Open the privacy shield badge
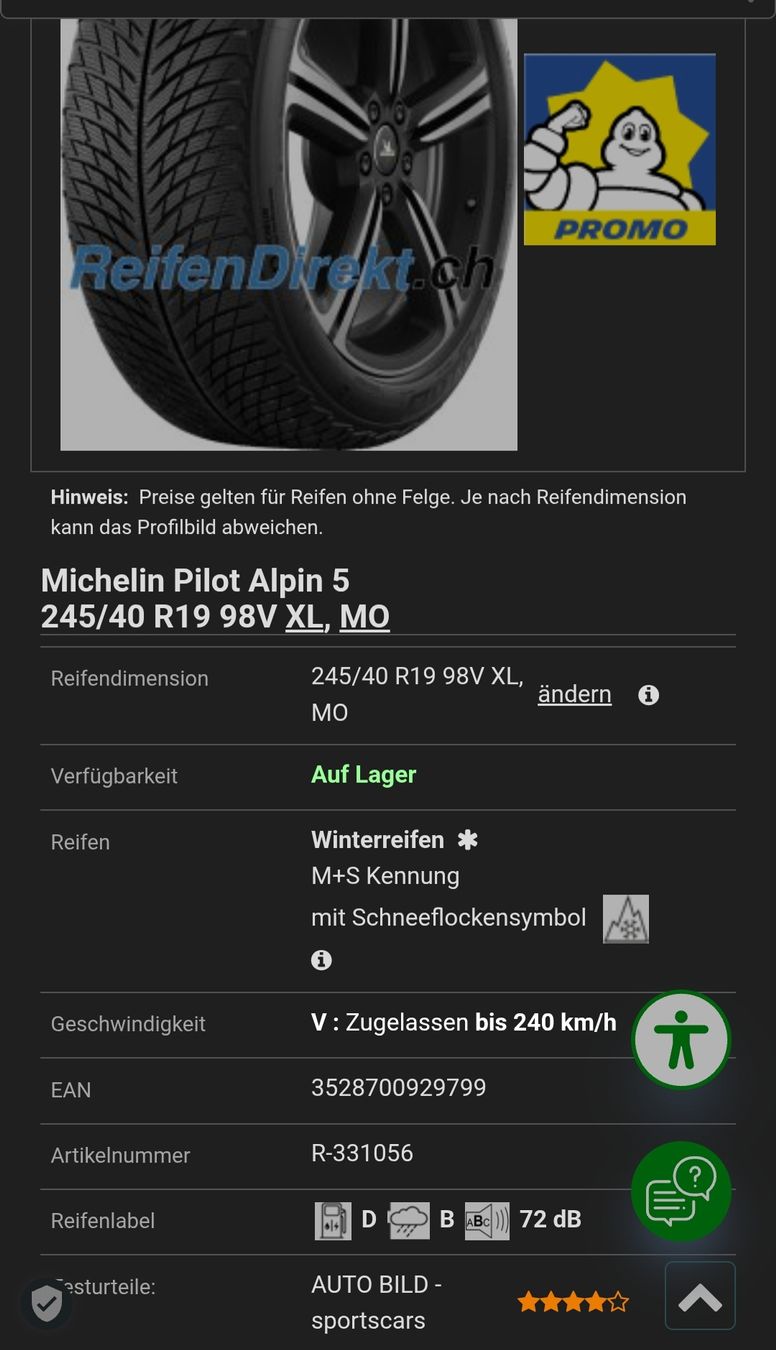The image size is (776, 1350). [46, 1303]
